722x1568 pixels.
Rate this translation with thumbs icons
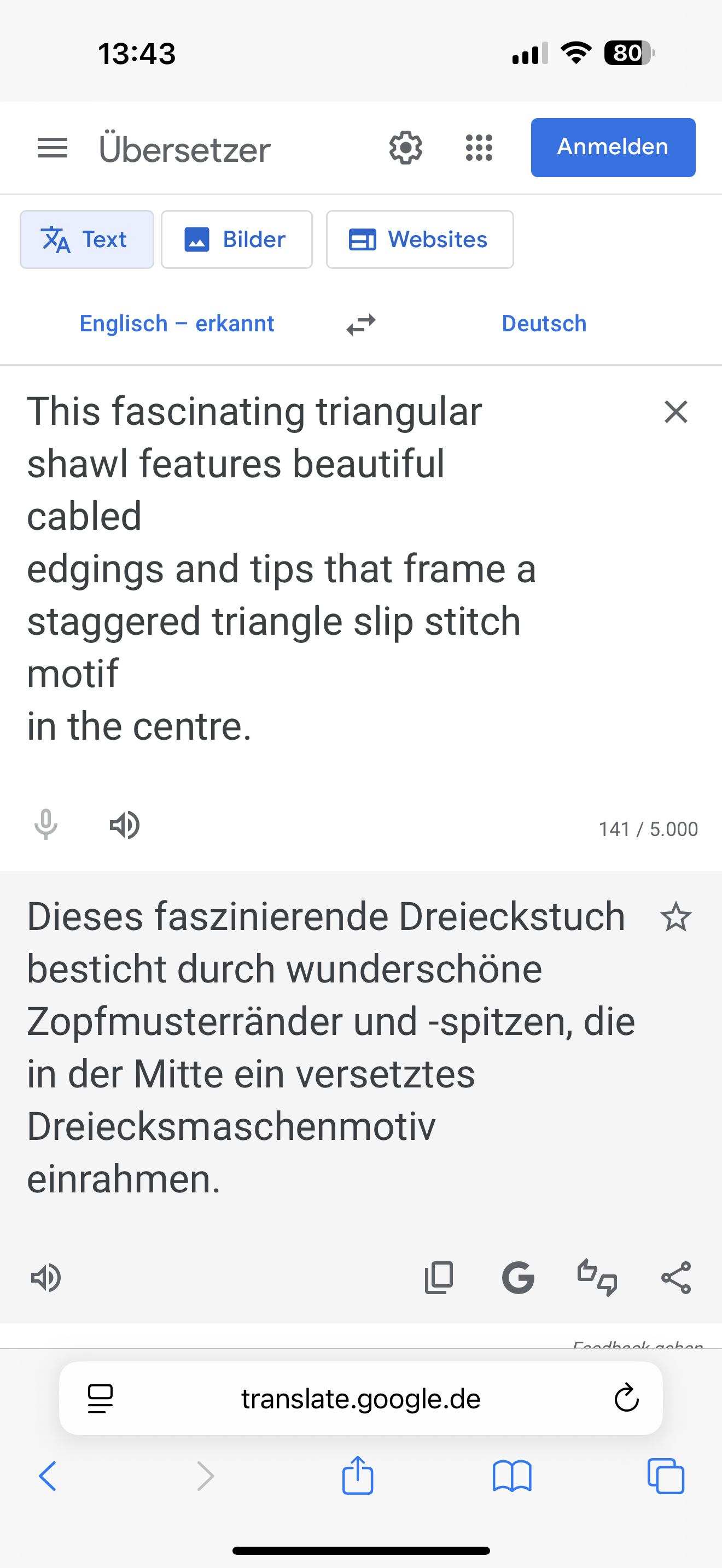[597, 1277]
